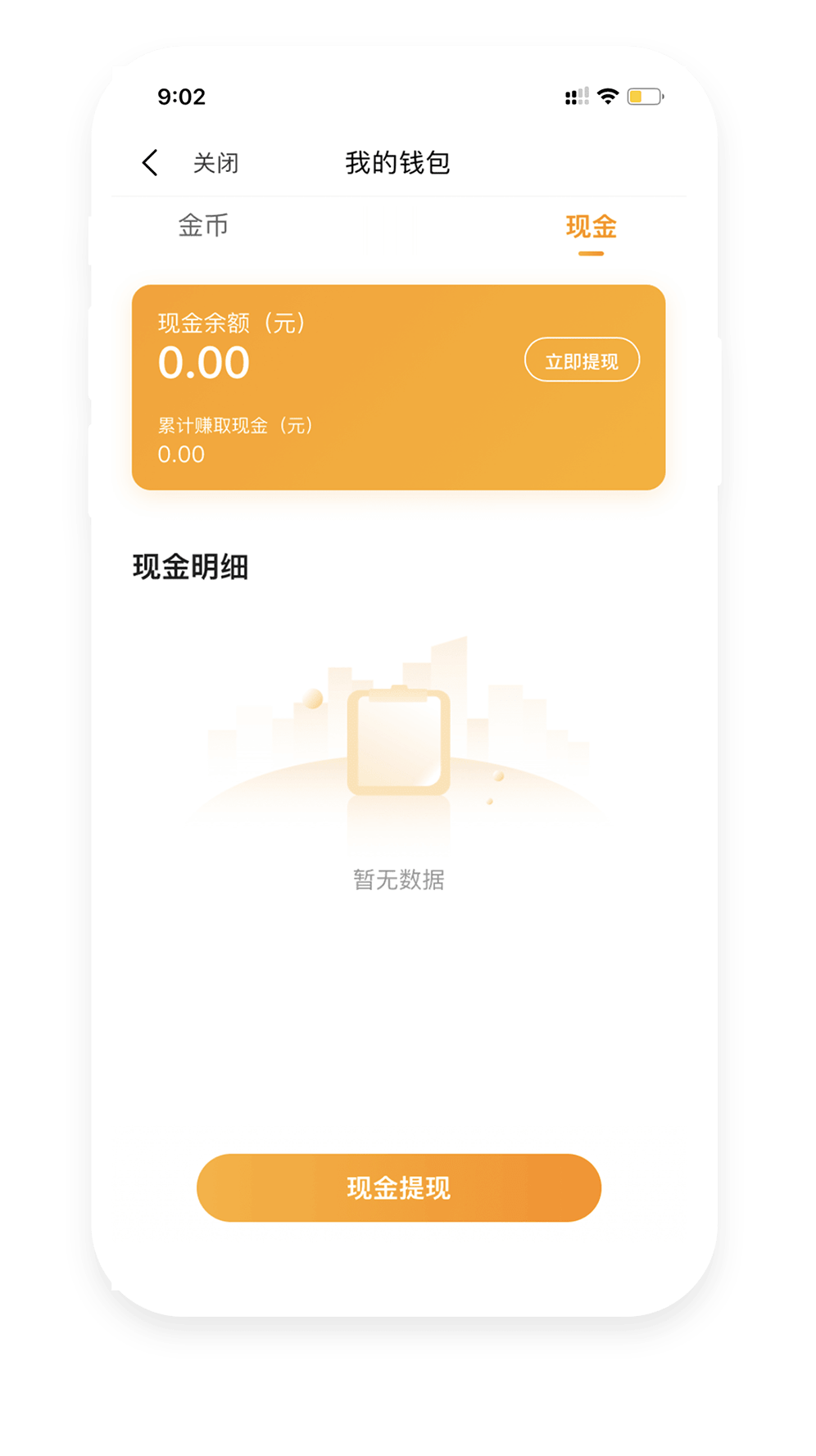Screen dimensions: 816x1456
Task: Tap the 现金提现 button
Action: click(x=399, y=1187)
